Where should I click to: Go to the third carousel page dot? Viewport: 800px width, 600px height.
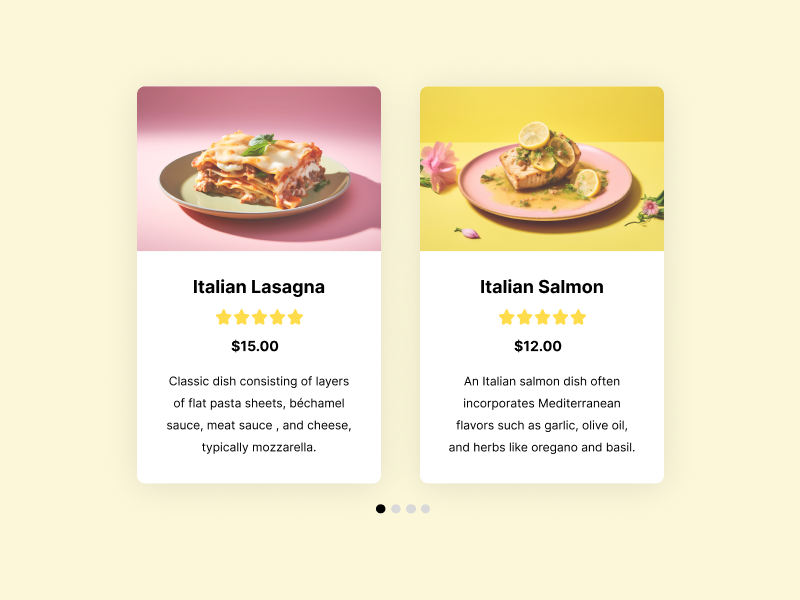click(411, 509)
